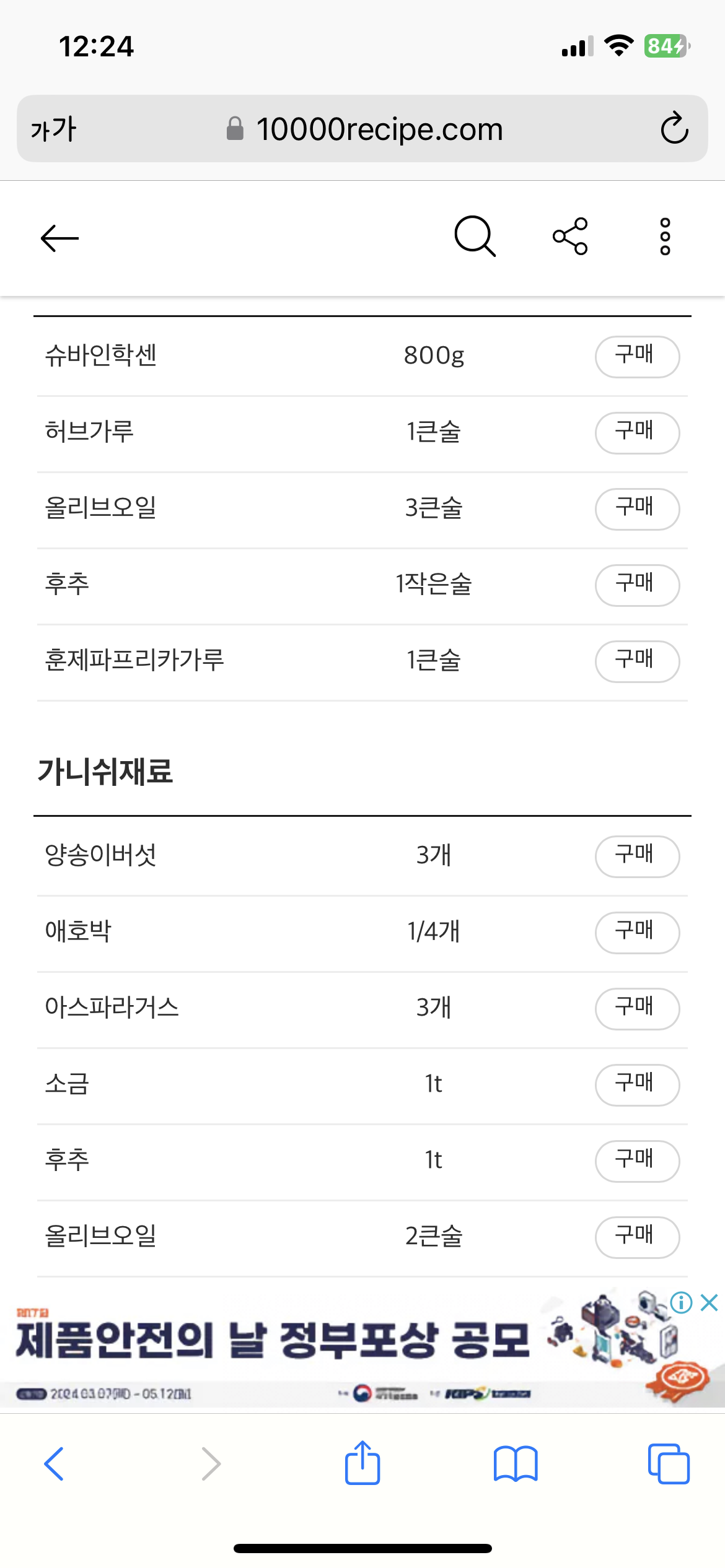Viewport: 725px width, 1568px height.
Task: Open the 가가 text size menu
Action: tap(54, 129)
